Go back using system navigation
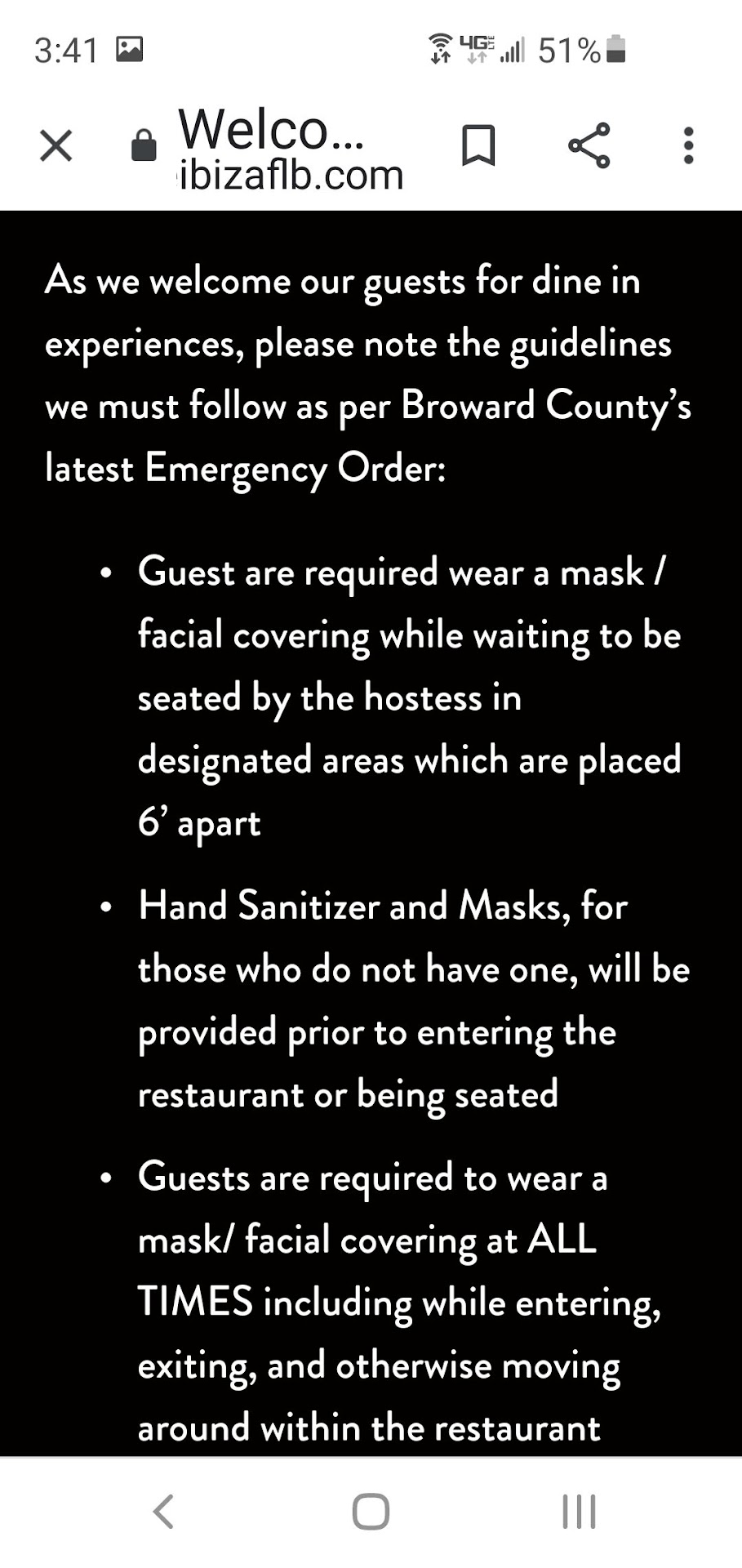The width and height of the screenshot is (742, 1568). coord(164,1512)
